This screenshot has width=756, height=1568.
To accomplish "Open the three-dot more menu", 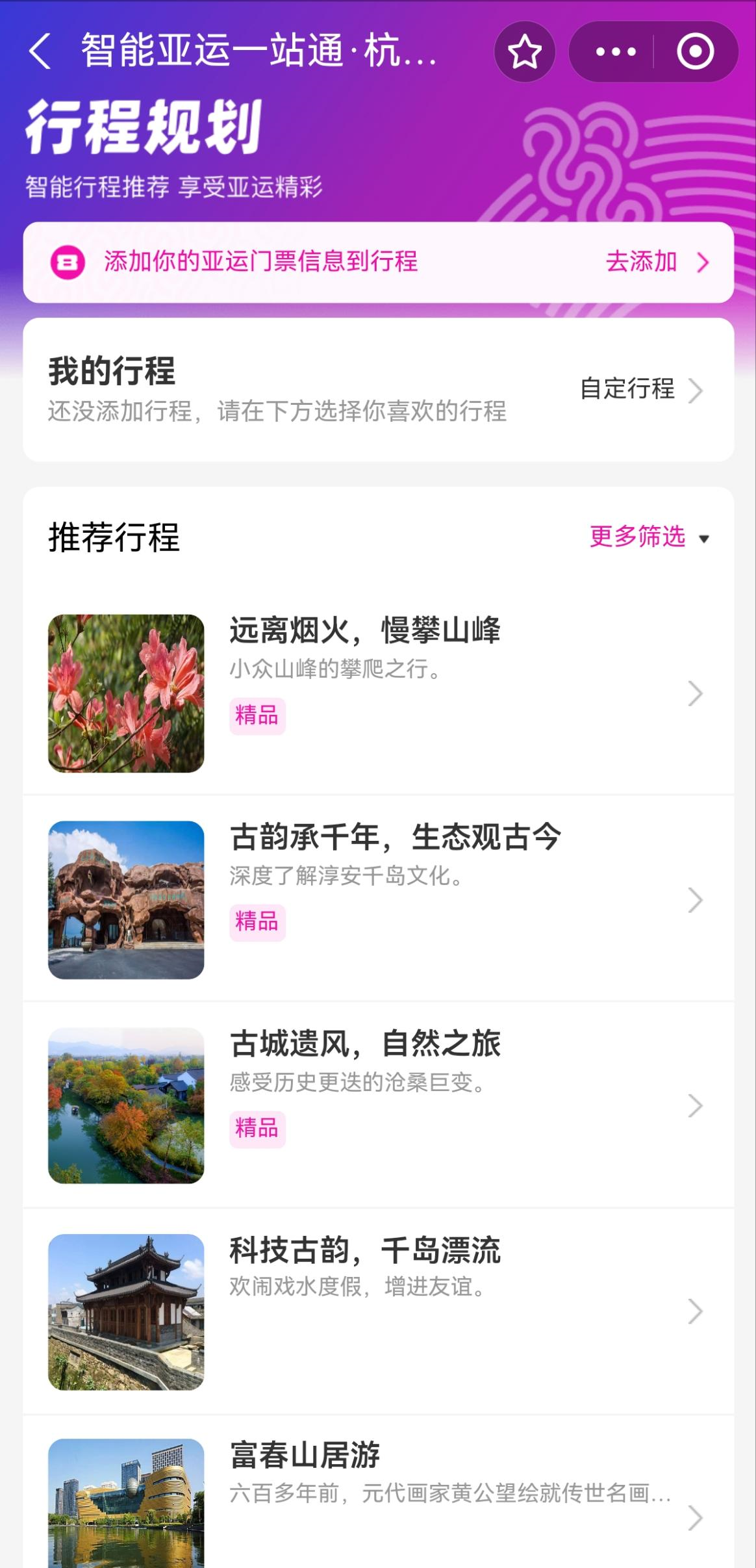I will tap(615, 52).
